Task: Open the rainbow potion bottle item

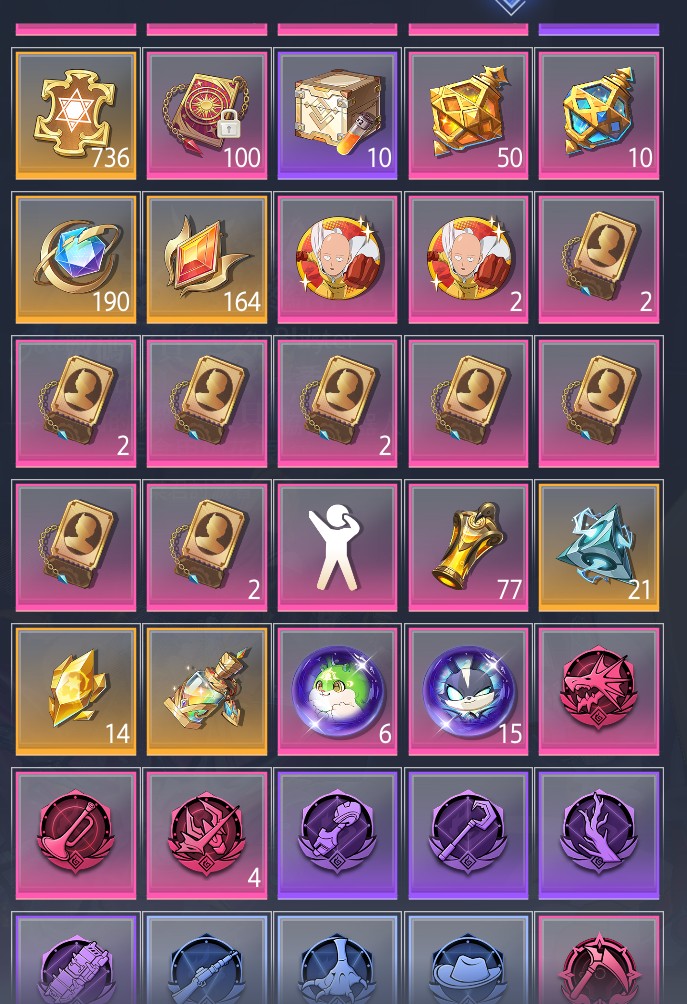Action: pos(207,691)
